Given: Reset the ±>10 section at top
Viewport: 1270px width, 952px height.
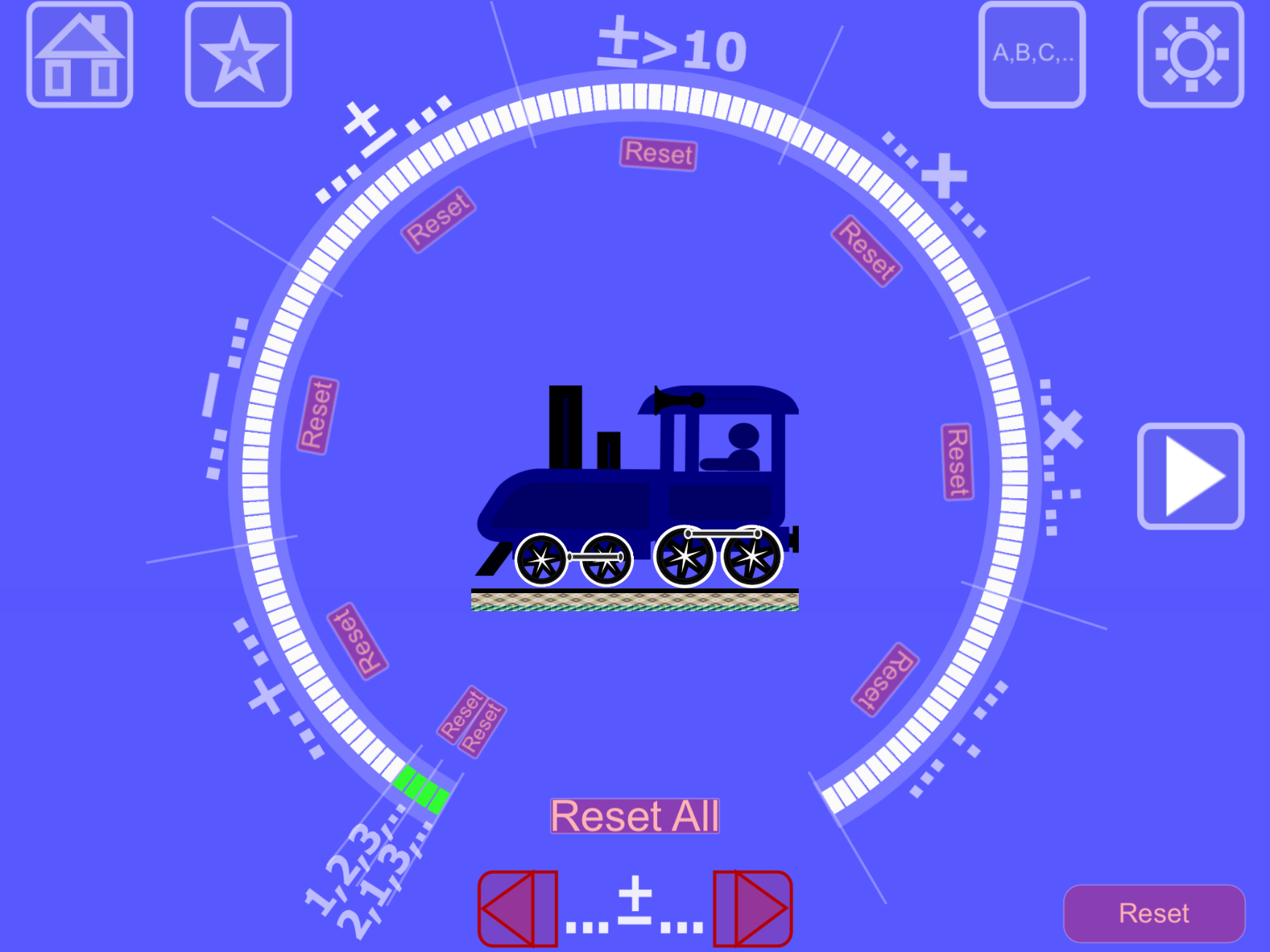Looking at the screenshot, I should pos(659,153).
